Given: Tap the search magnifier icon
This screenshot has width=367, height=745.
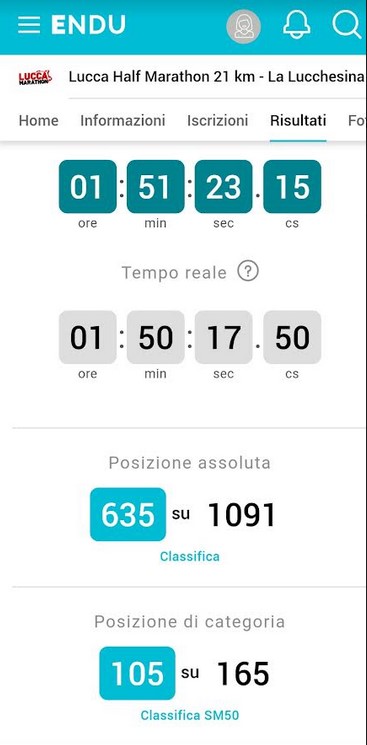Looking at the screenshot, I should [347, 24].
